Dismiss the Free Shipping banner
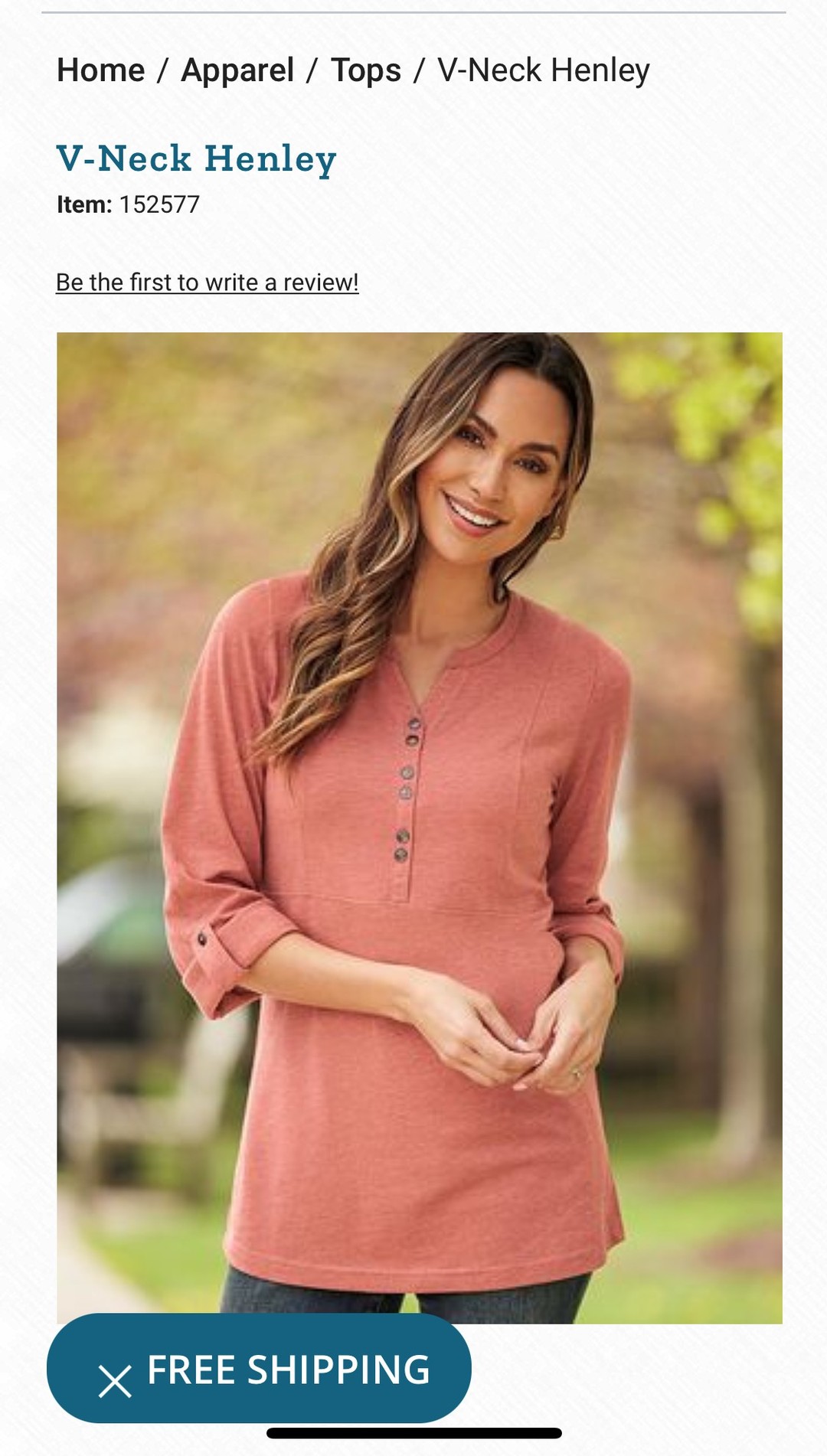 pyautogui.click(x=115, y=1382)
